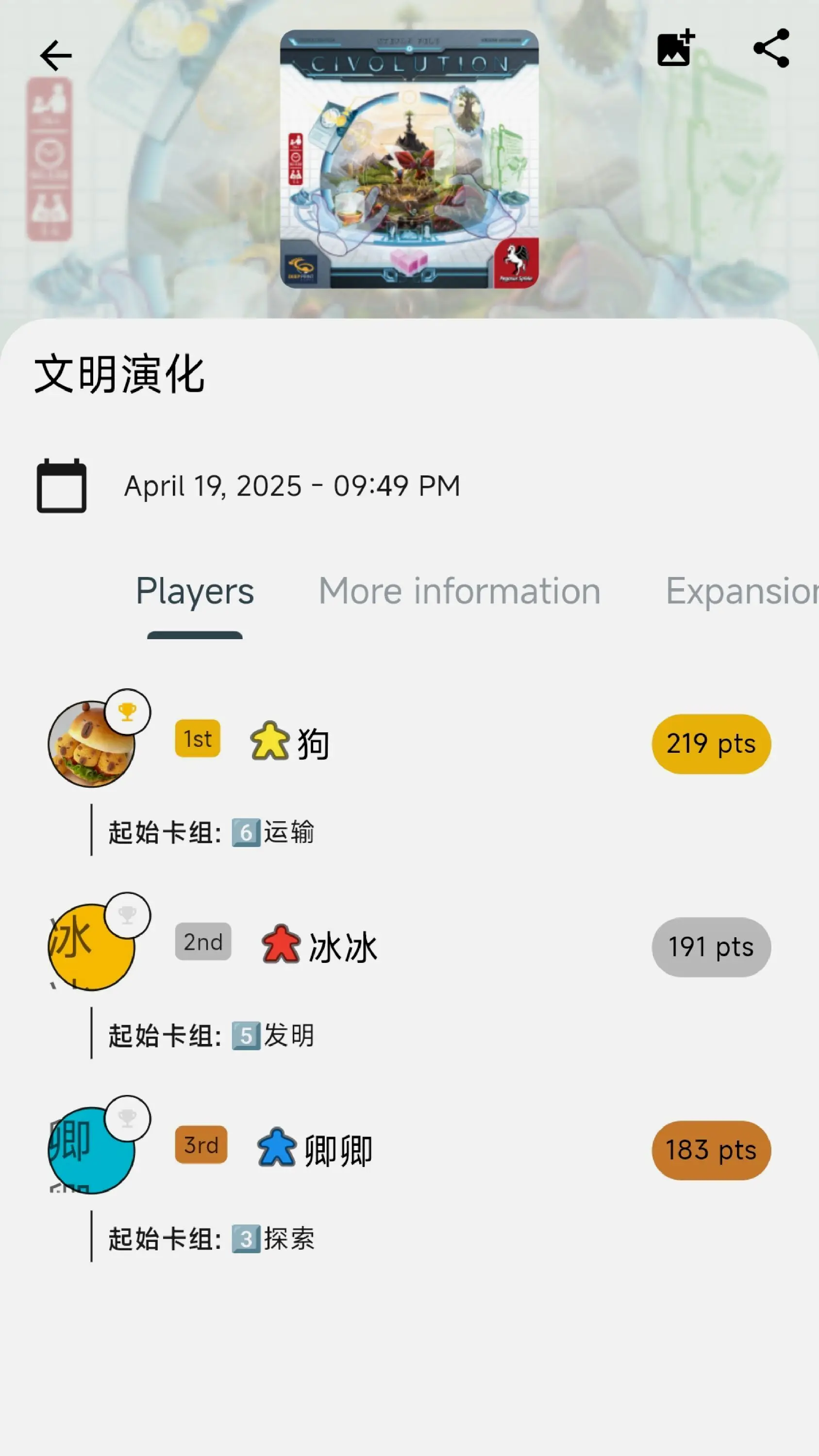Select the Players tab

195,591
